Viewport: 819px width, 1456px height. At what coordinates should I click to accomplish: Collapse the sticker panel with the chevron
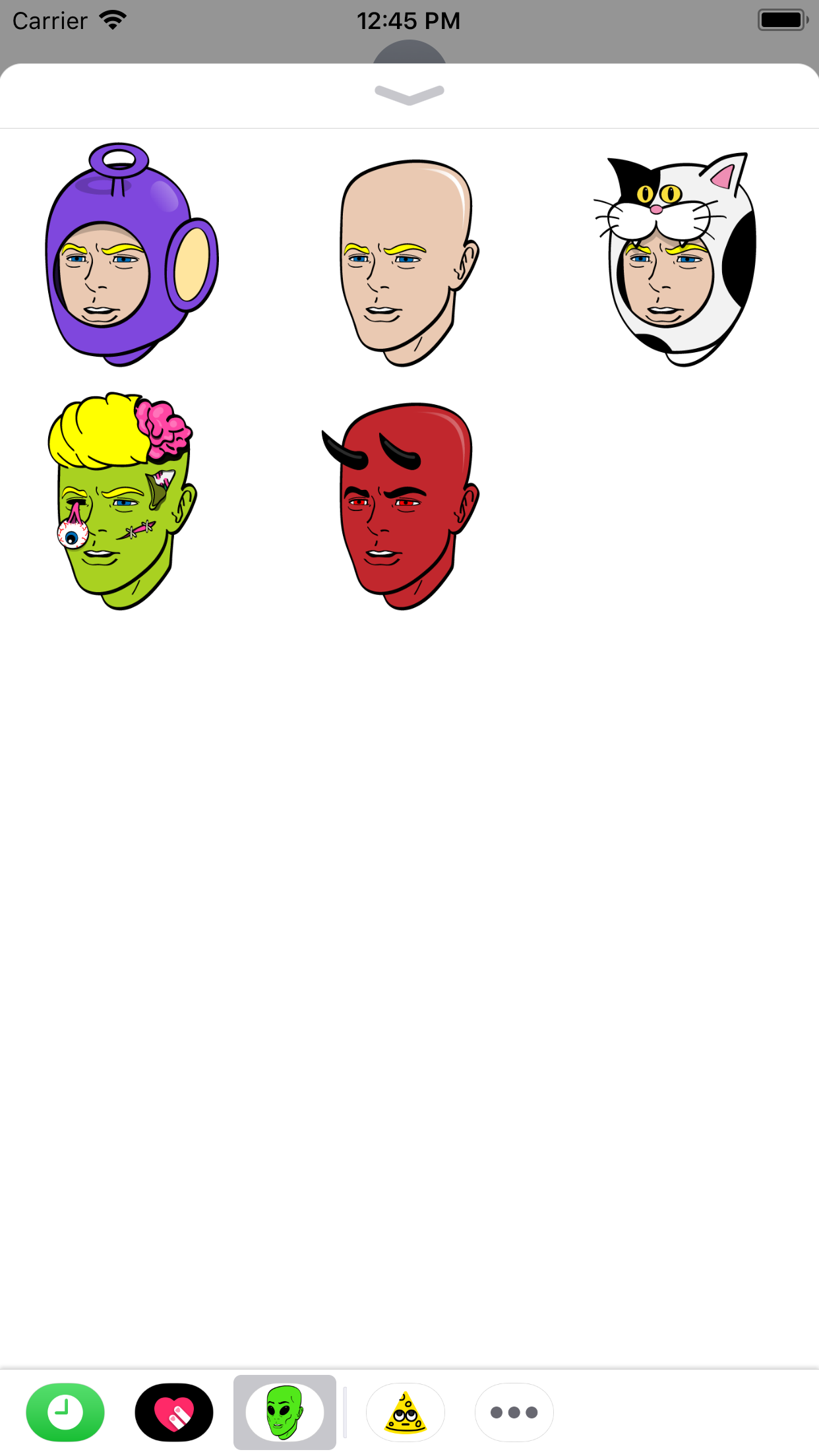(409, 94)
